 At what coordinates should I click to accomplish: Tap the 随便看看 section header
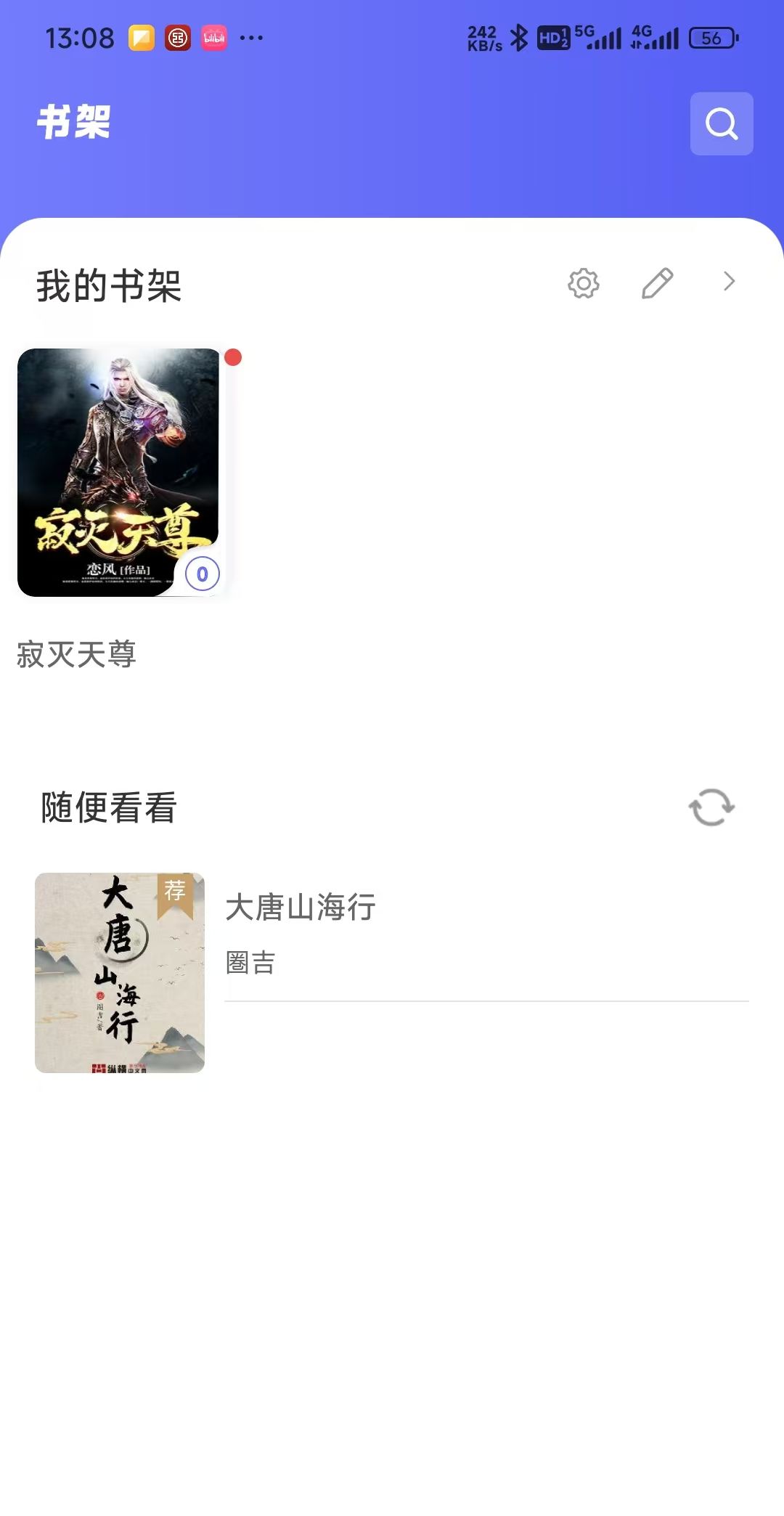coord(107,806)
